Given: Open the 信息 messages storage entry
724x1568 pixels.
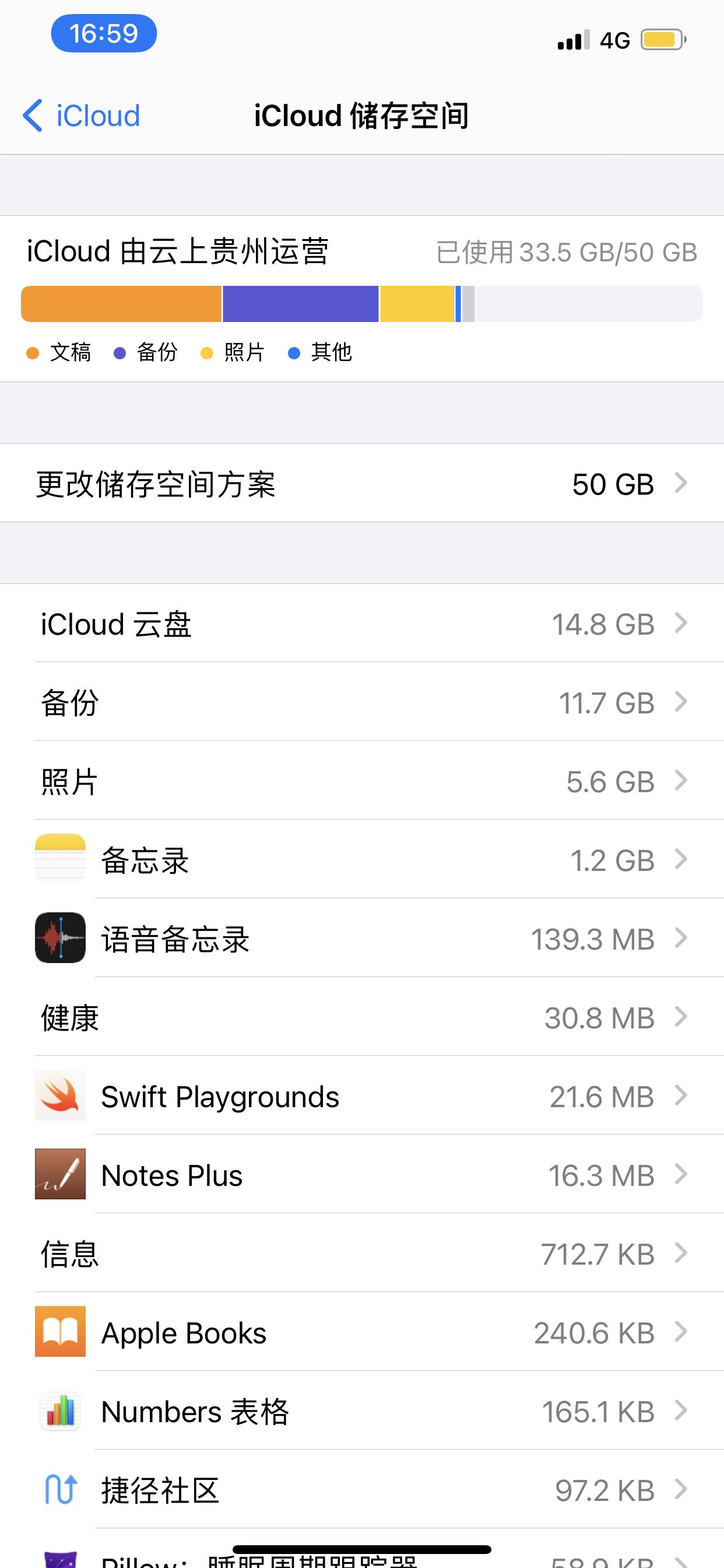Looking at the screenshot, I should pos(362,1254).
